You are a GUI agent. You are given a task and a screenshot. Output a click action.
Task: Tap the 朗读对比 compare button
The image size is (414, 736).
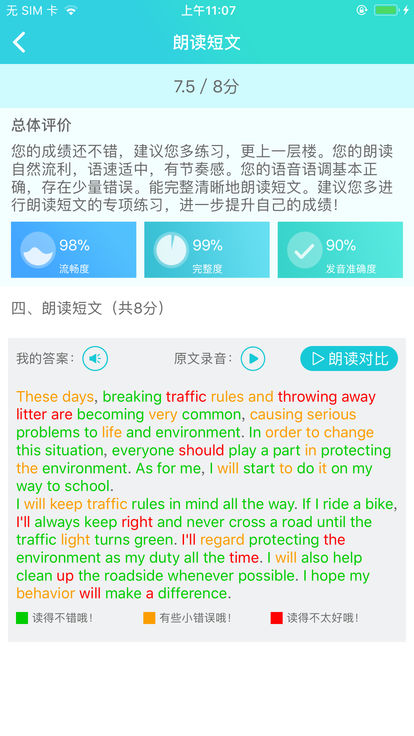(349, 359)
